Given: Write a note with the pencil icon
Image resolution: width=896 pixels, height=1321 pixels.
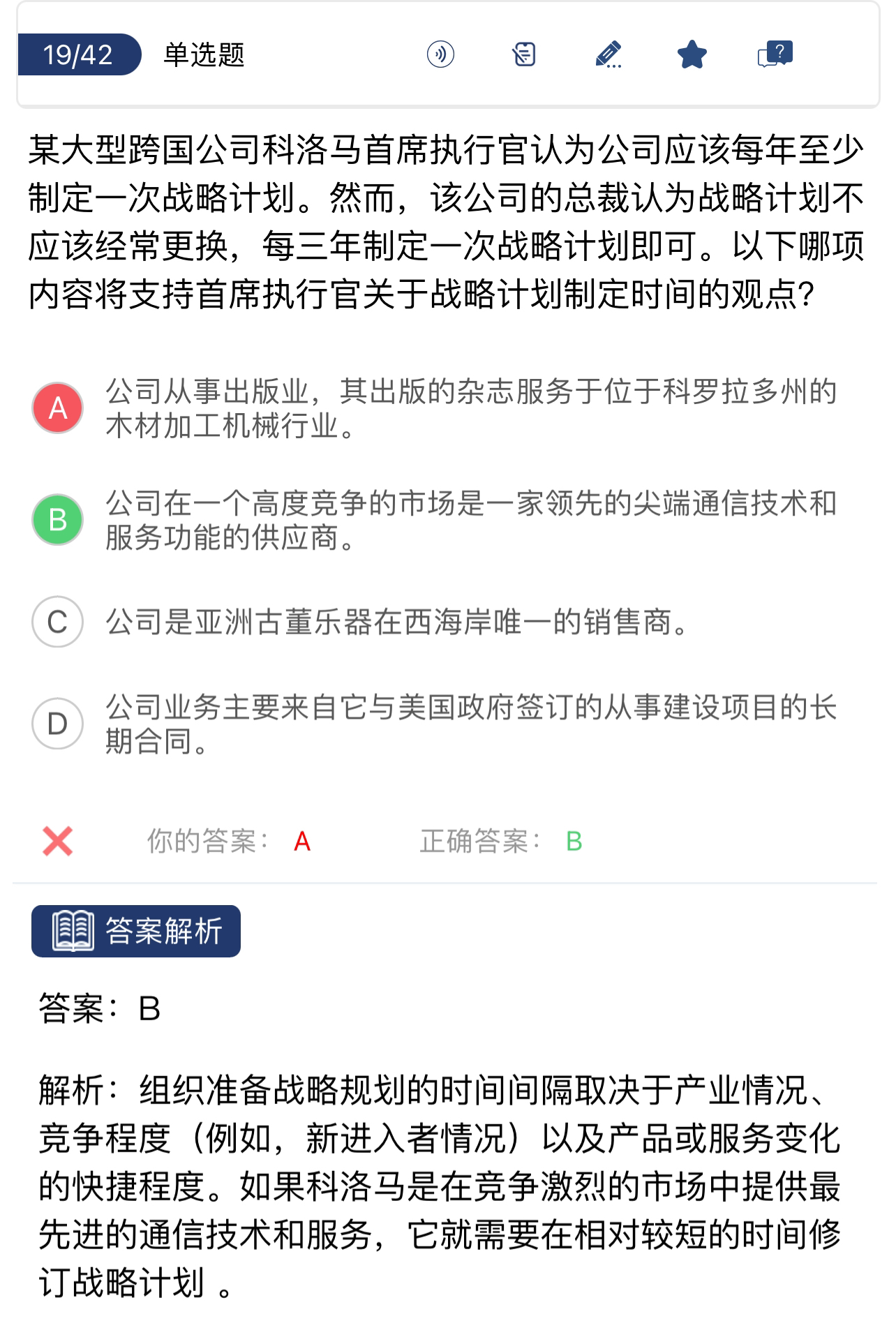Looking at the screenshot, I should pos(608,54).
